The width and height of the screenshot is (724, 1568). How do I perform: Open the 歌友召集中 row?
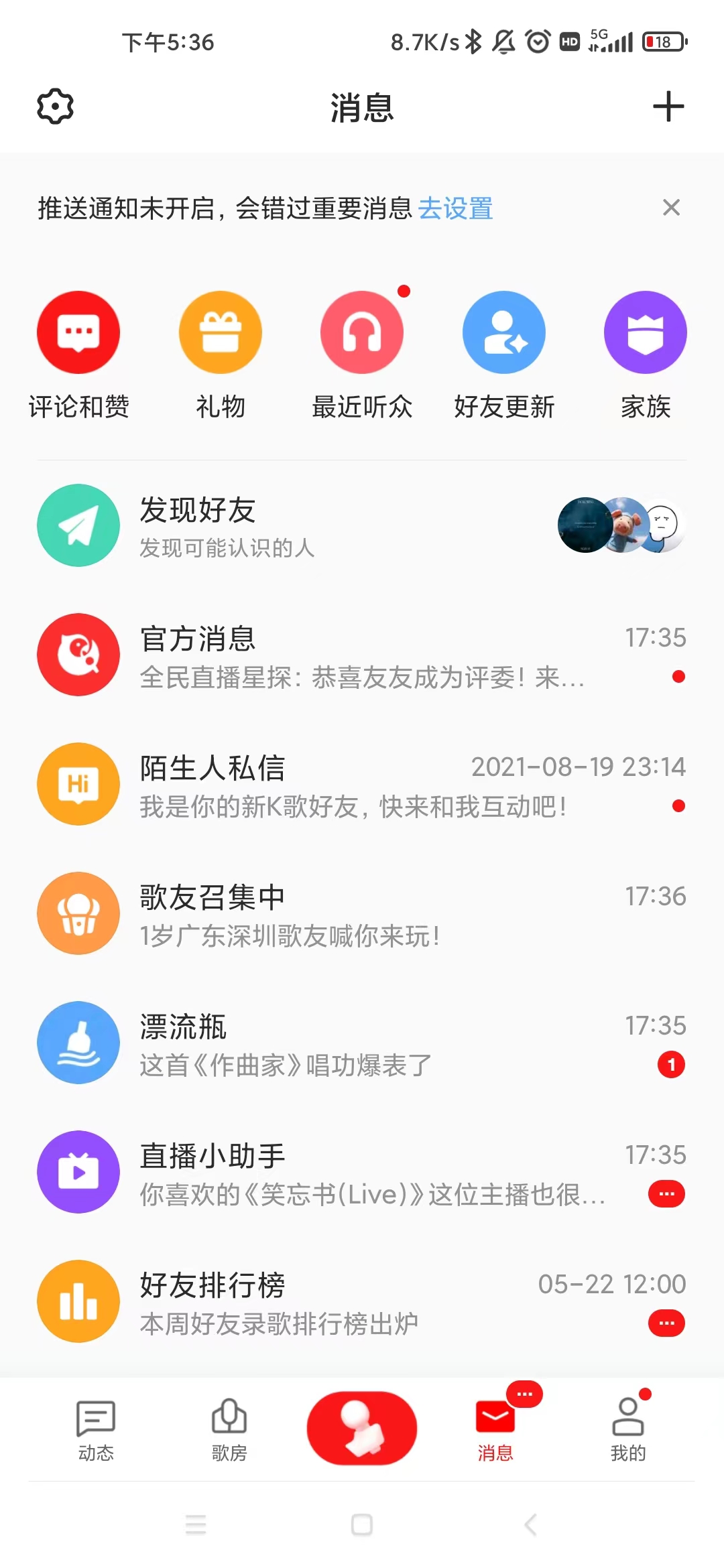pyautogui.click(x=362, y=914)
